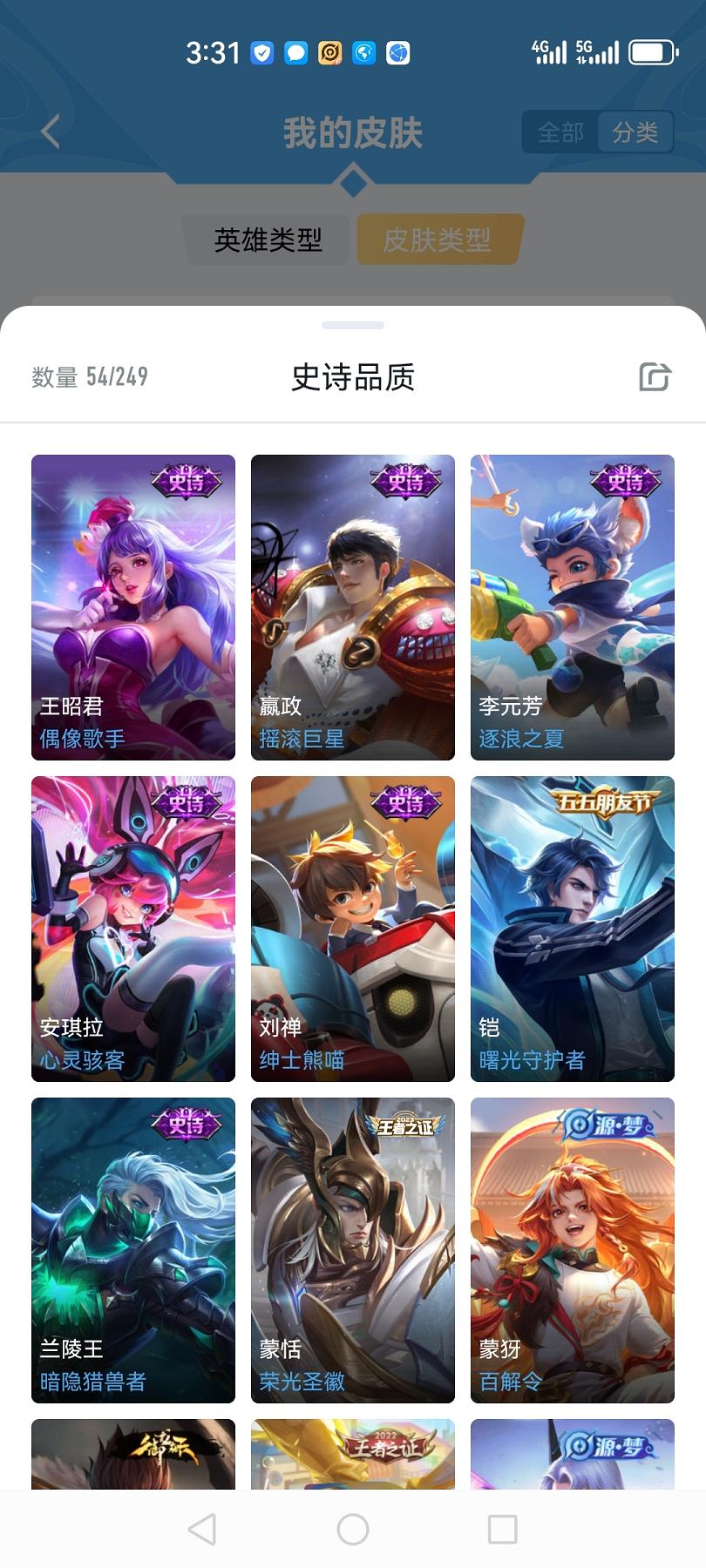
Task: Tap the system home button
Action: [353, 1529]
